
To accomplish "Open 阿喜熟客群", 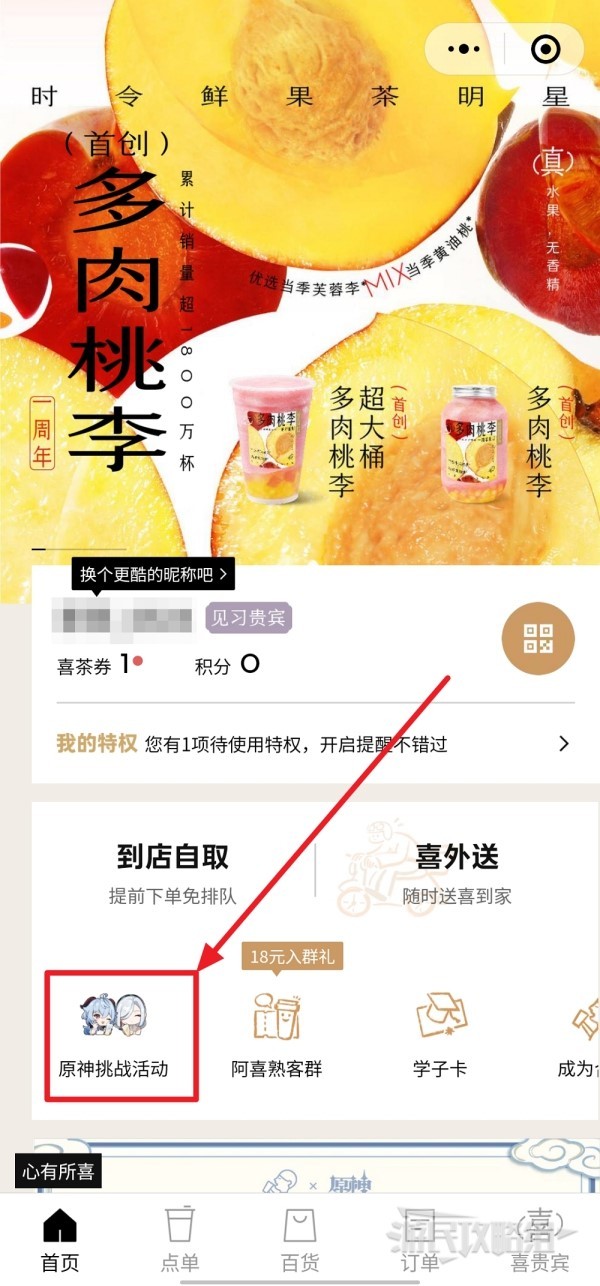I will click(277, 1035).
